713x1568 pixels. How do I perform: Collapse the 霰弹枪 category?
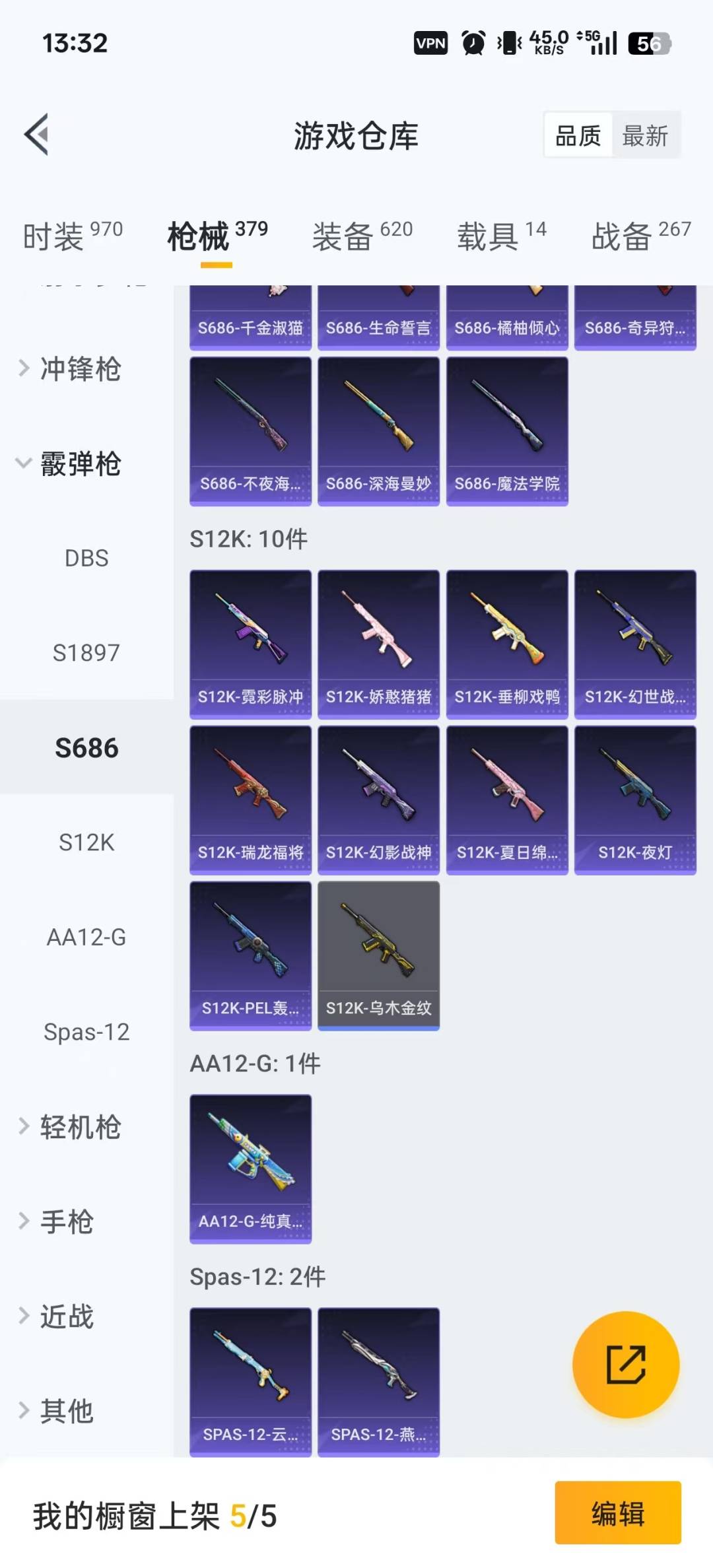tap(79, 463)
